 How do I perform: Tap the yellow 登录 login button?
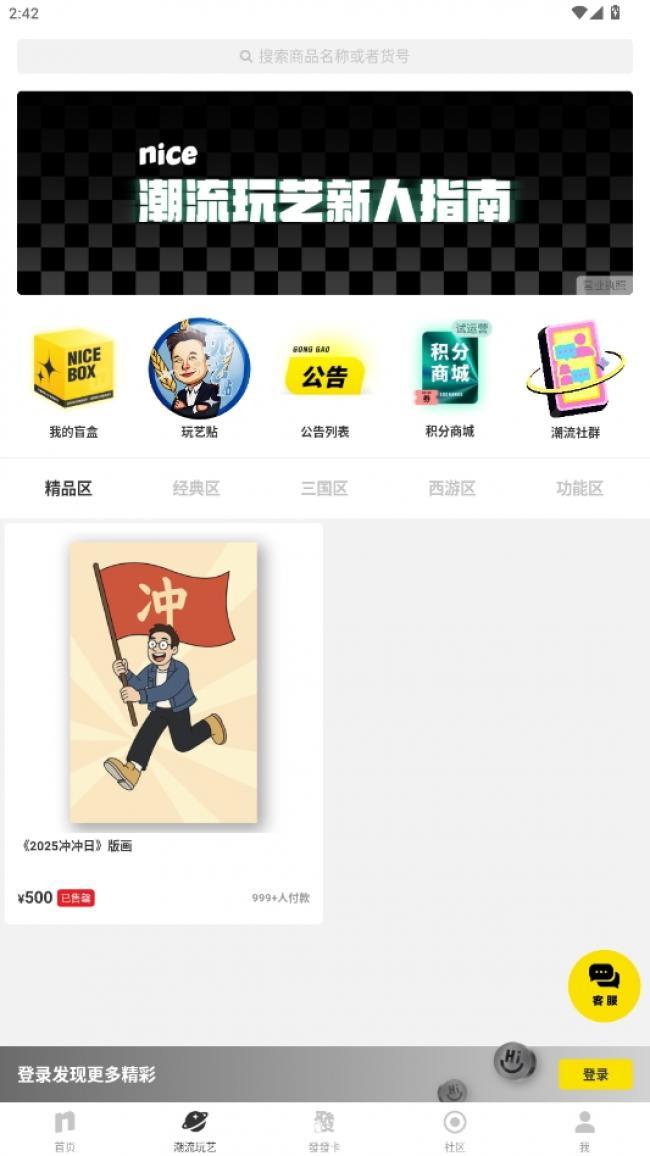pos(595,1074)
